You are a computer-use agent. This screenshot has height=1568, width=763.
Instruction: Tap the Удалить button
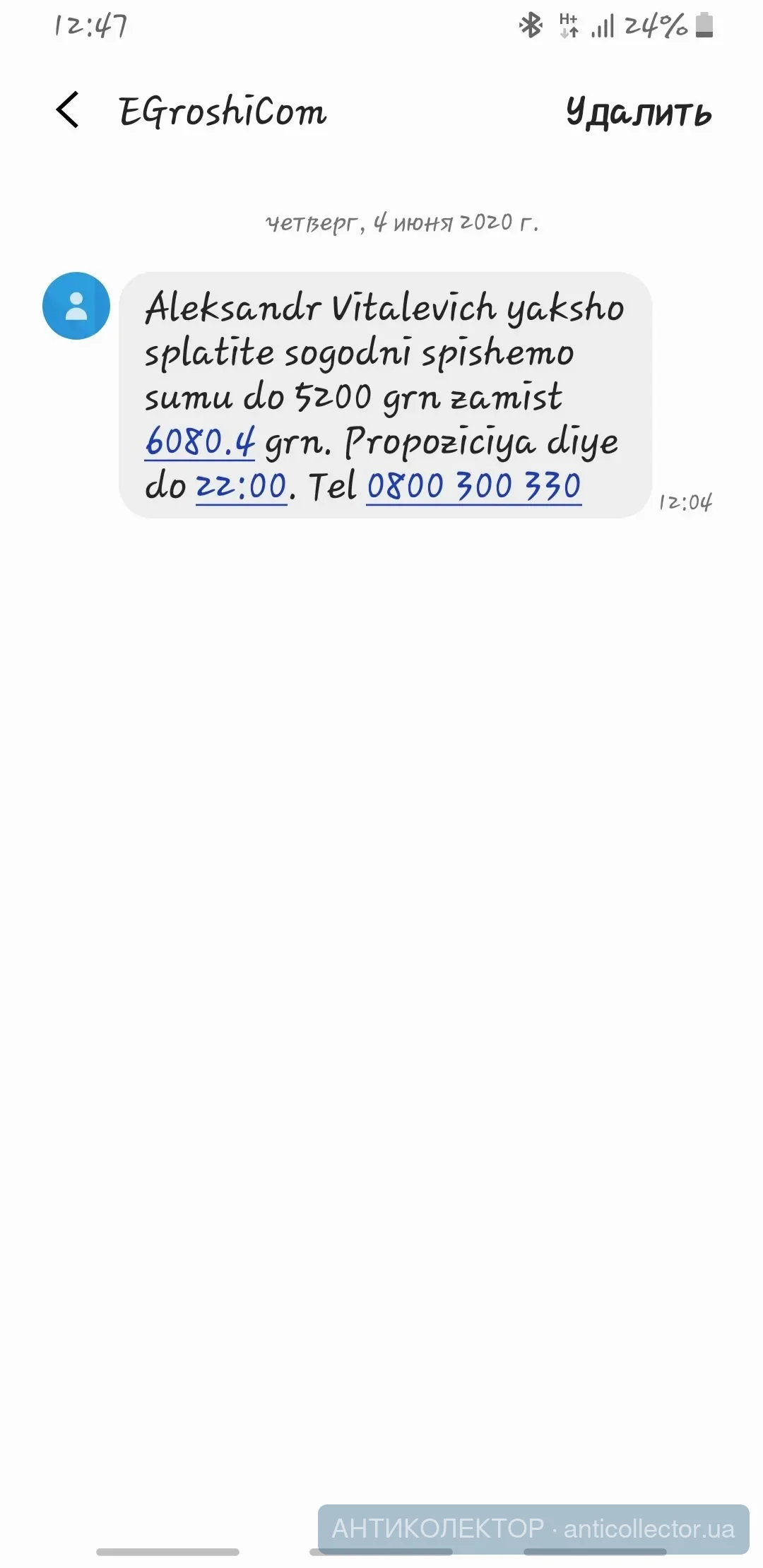click(x=639, y=112)
